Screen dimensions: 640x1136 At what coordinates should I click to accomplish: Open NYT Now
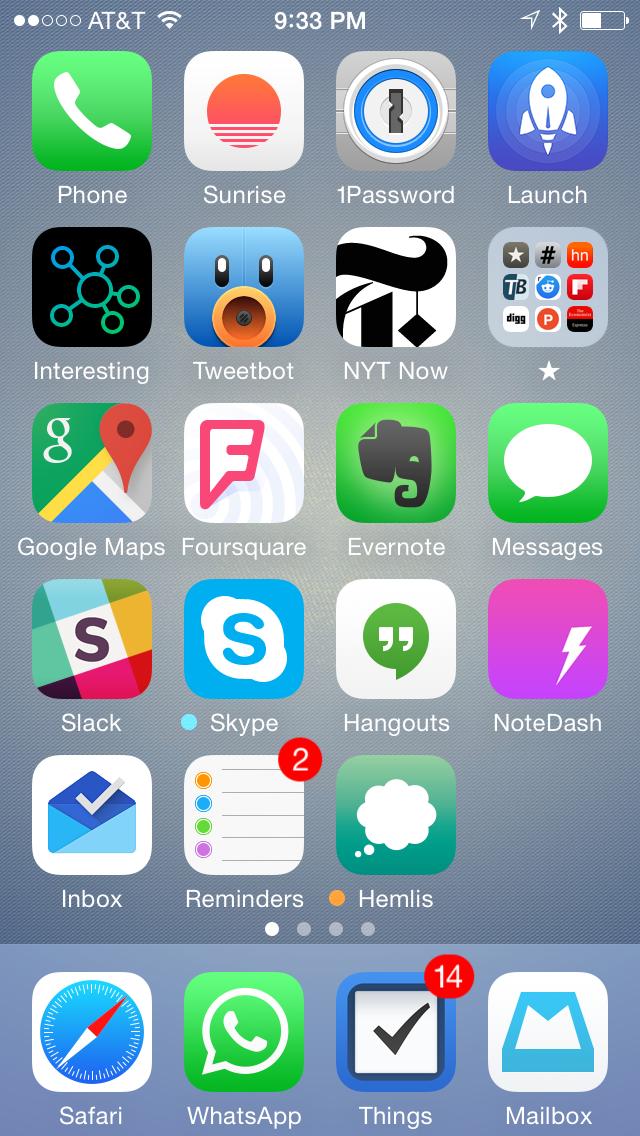(396, 287)
